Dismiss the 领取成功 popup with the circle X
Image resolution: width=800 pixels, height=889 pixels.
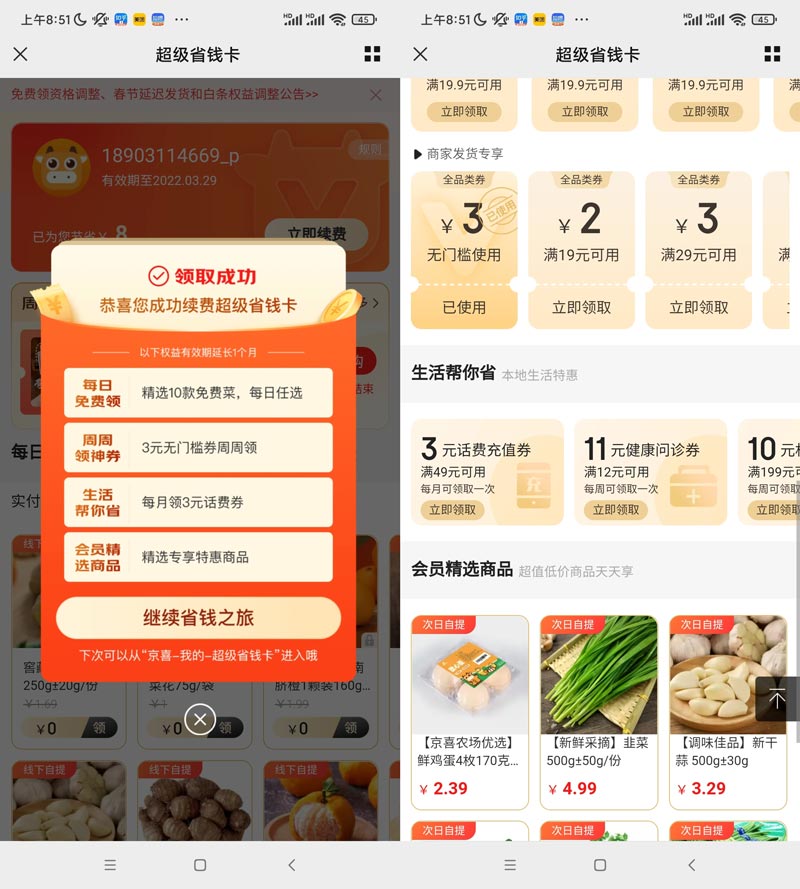coord(200,718)
